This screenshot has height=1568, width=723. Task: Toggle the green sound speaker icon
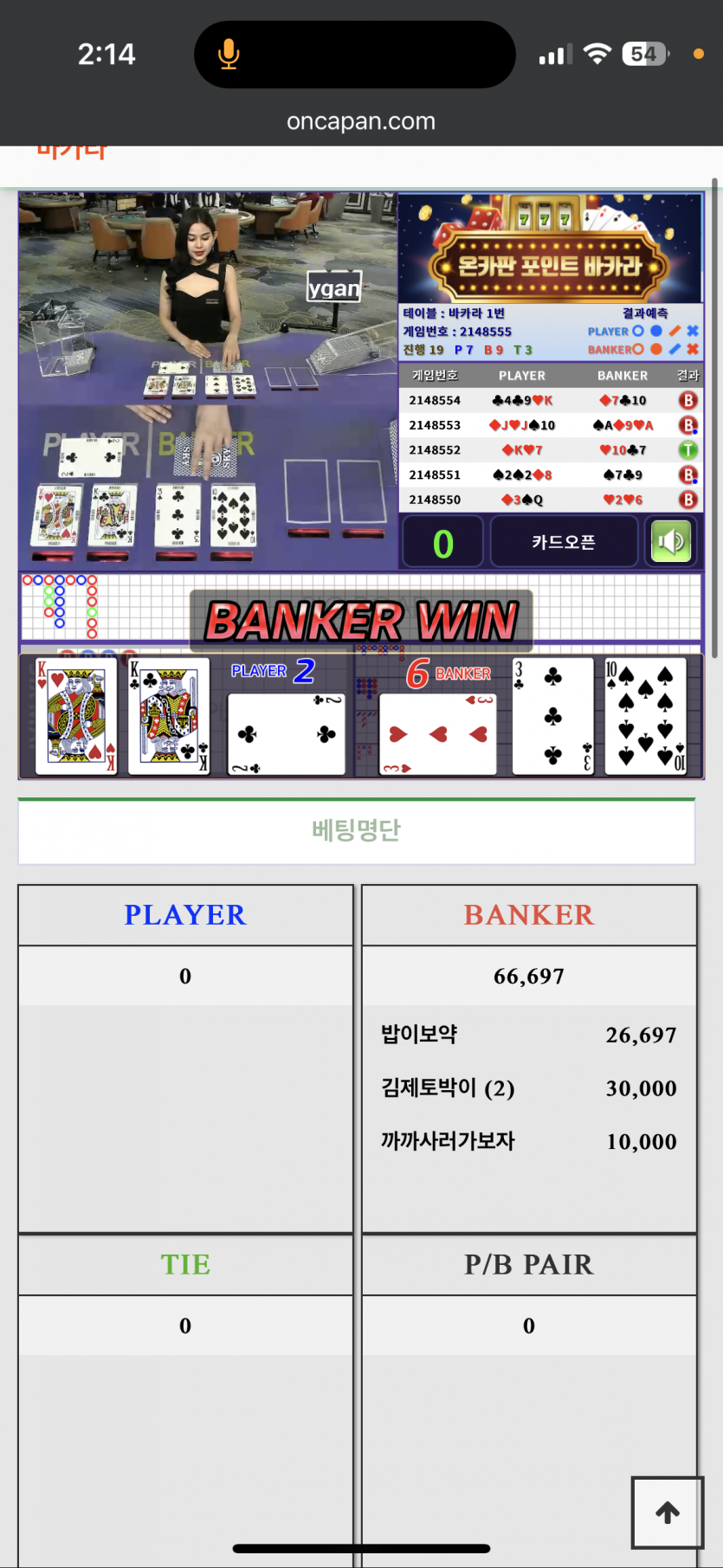671,542
